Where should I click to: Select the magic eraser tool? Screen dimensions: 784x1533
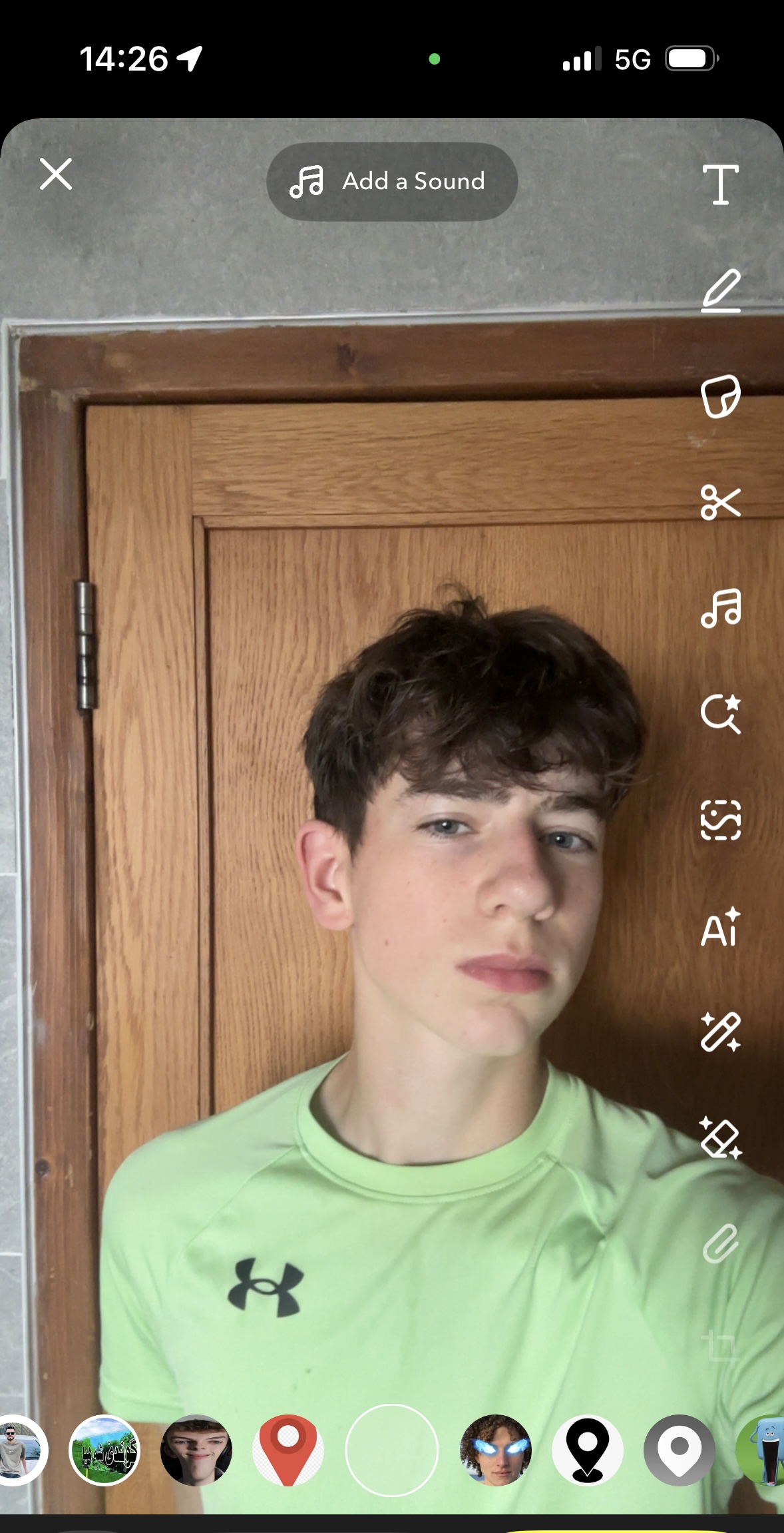click(721, 1138)
